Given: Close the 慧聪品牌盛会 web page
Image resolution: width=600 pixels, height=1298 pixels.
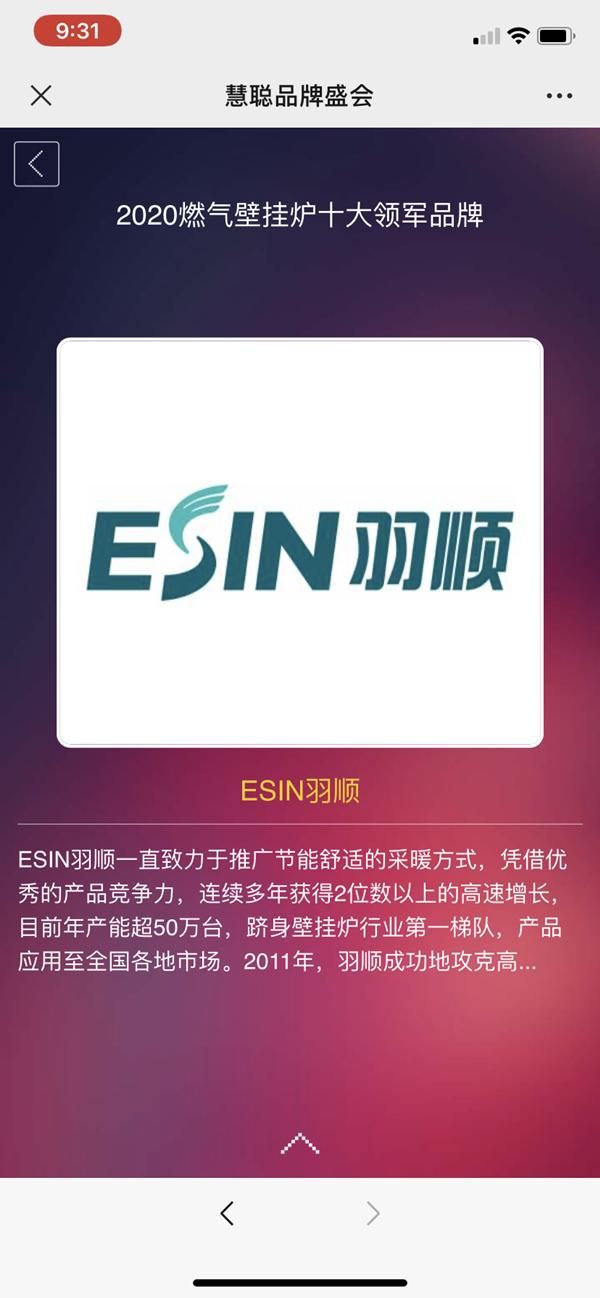Looking at the screenshot, I should pyautogui.click(x=41, y=96).
